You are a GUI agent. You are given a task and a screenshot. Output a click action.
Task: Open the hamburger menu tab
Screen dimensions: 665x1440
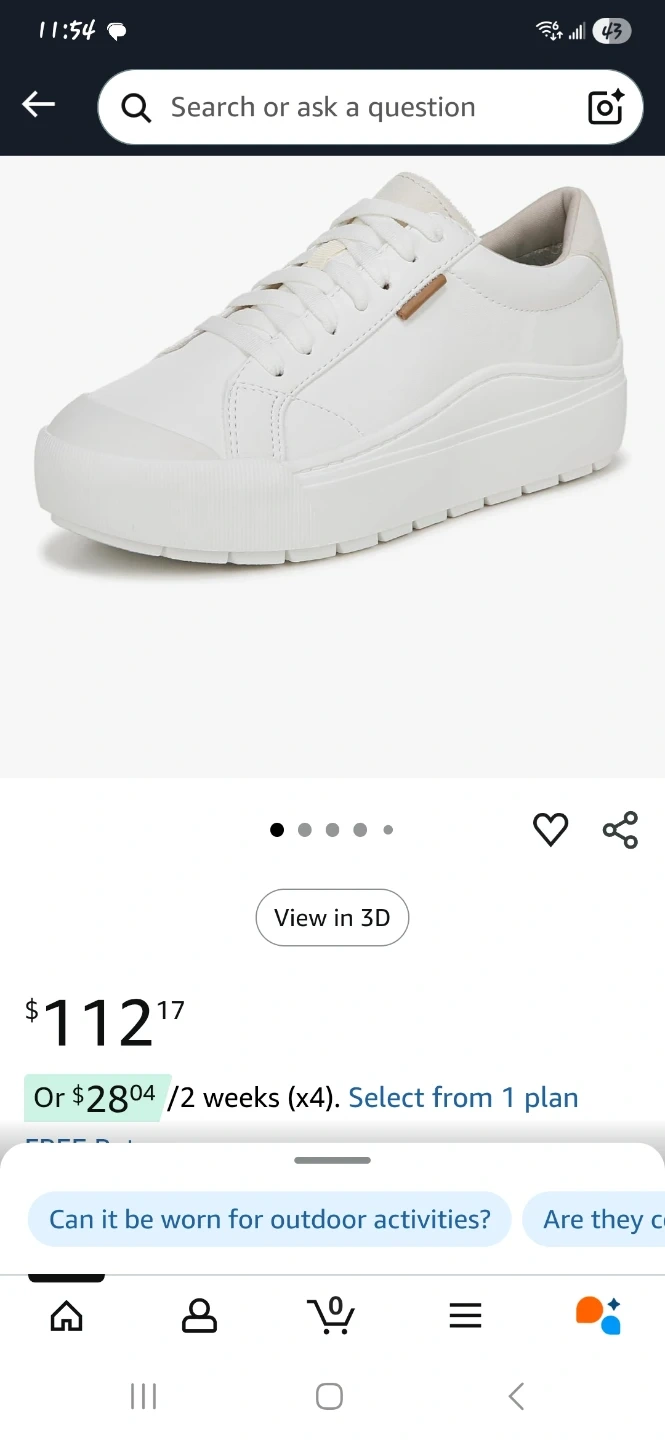tap(465, 1315)
